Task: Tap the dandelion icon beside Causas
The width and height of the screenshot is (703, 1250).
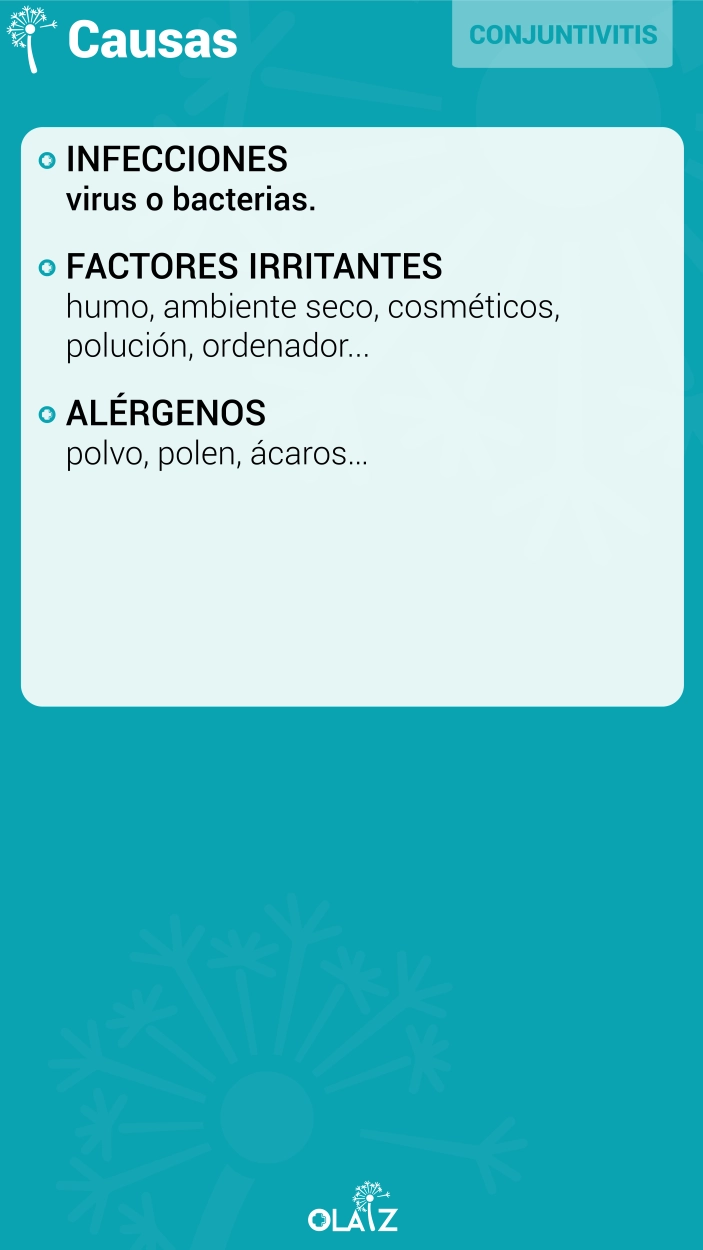Action: coord(31,40)
